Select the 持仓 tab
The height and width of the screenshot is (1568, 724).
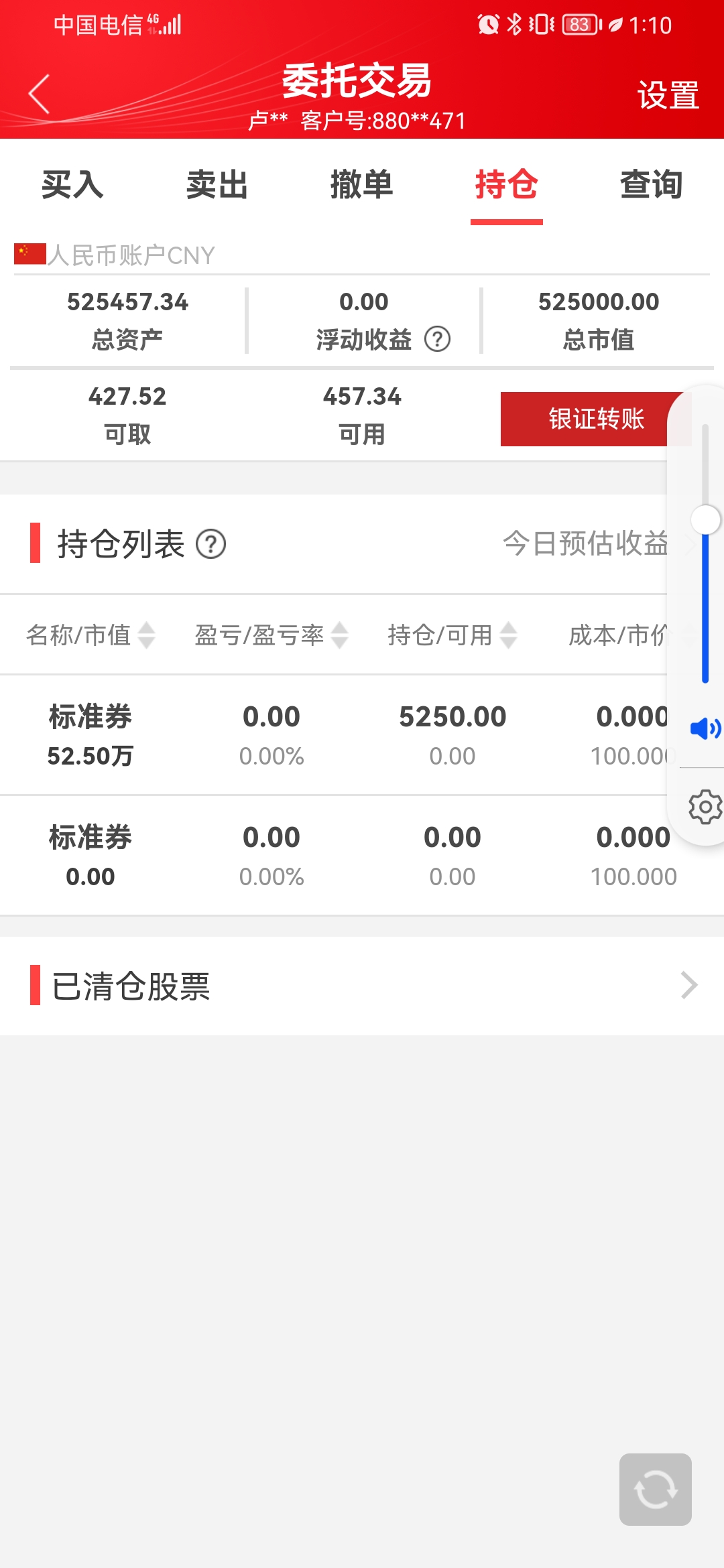point(507,185)
